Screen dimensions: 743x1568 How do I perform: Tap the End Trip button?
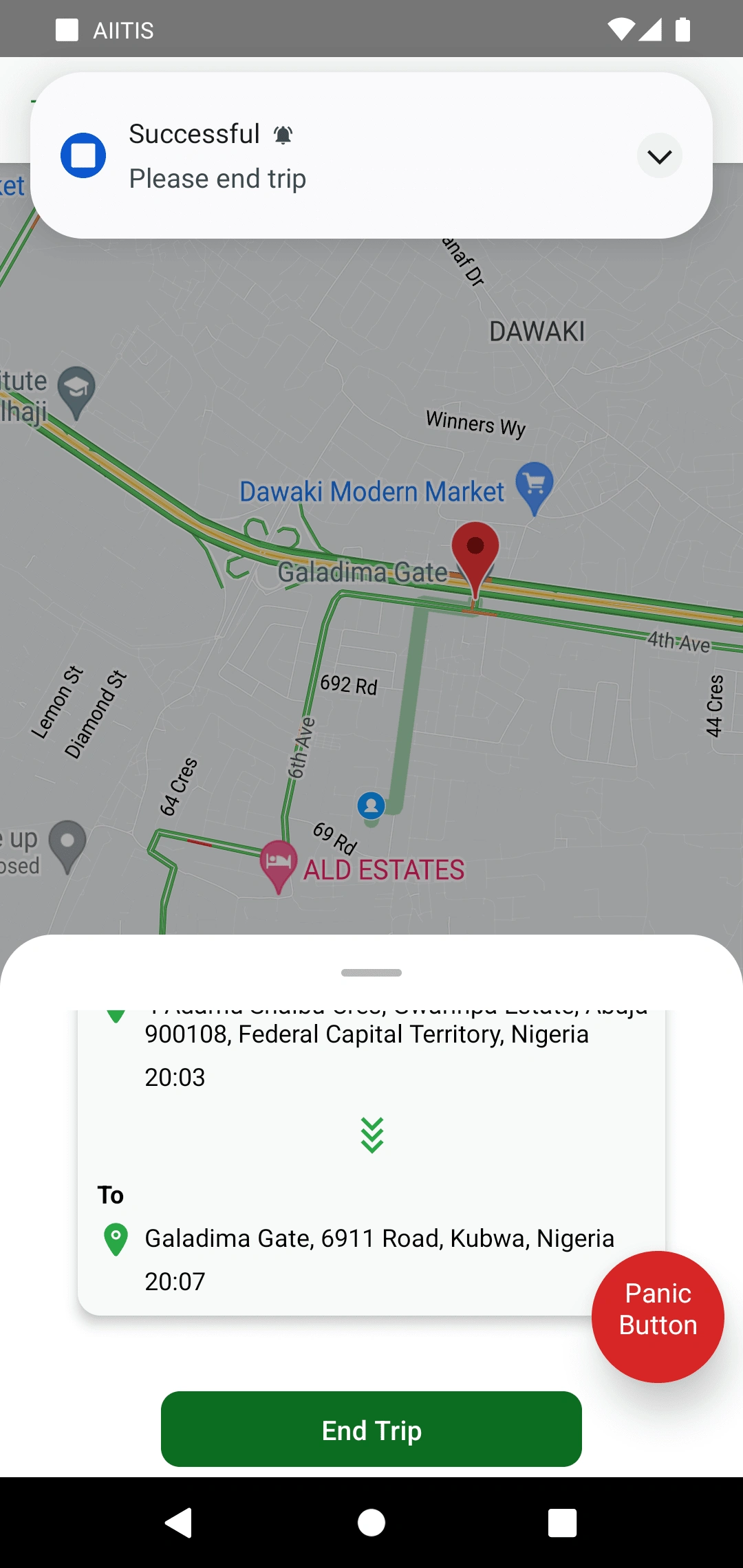371,1429
